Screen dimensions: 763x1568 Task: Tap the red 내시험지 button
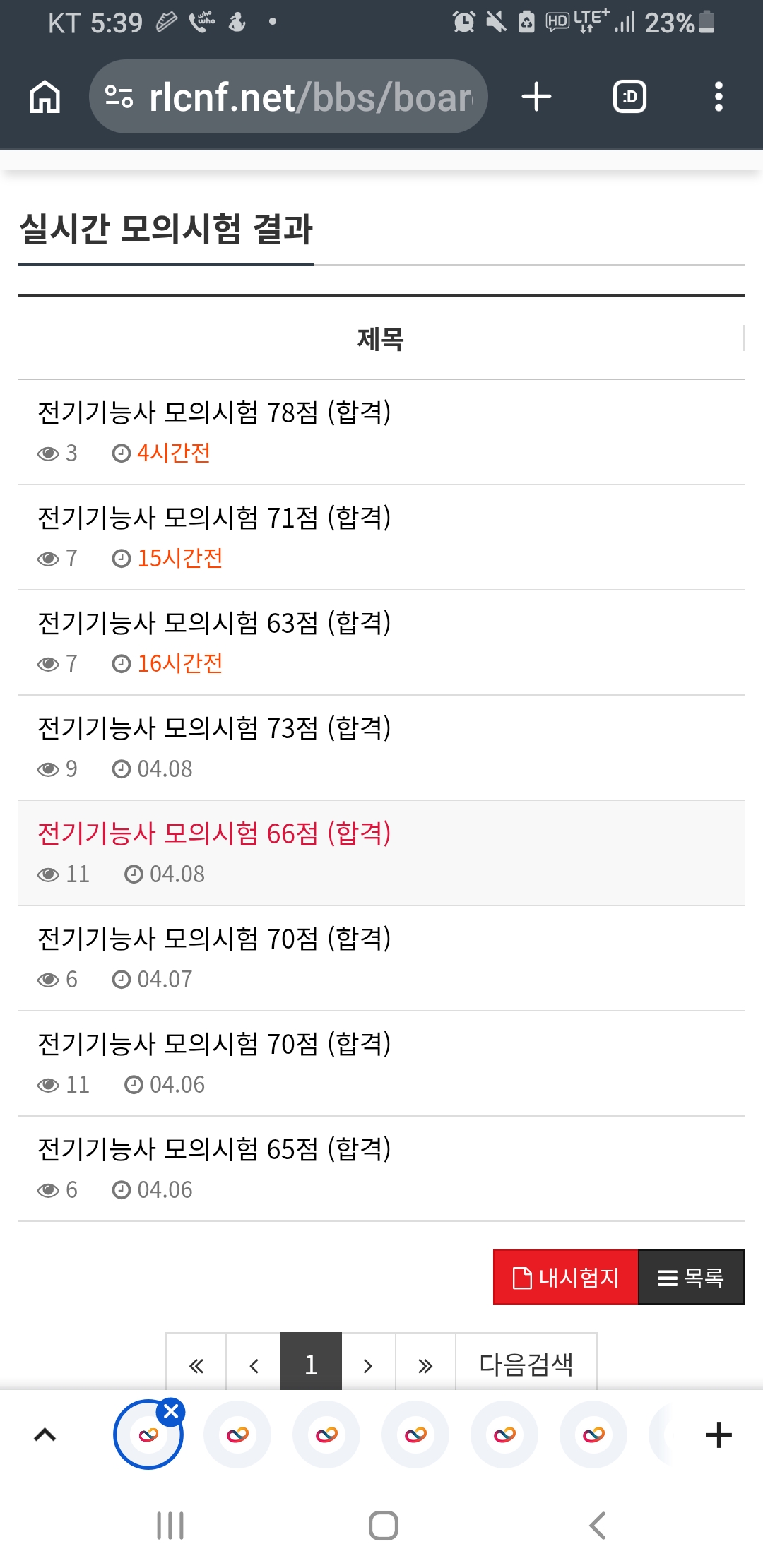point(565,1277)
